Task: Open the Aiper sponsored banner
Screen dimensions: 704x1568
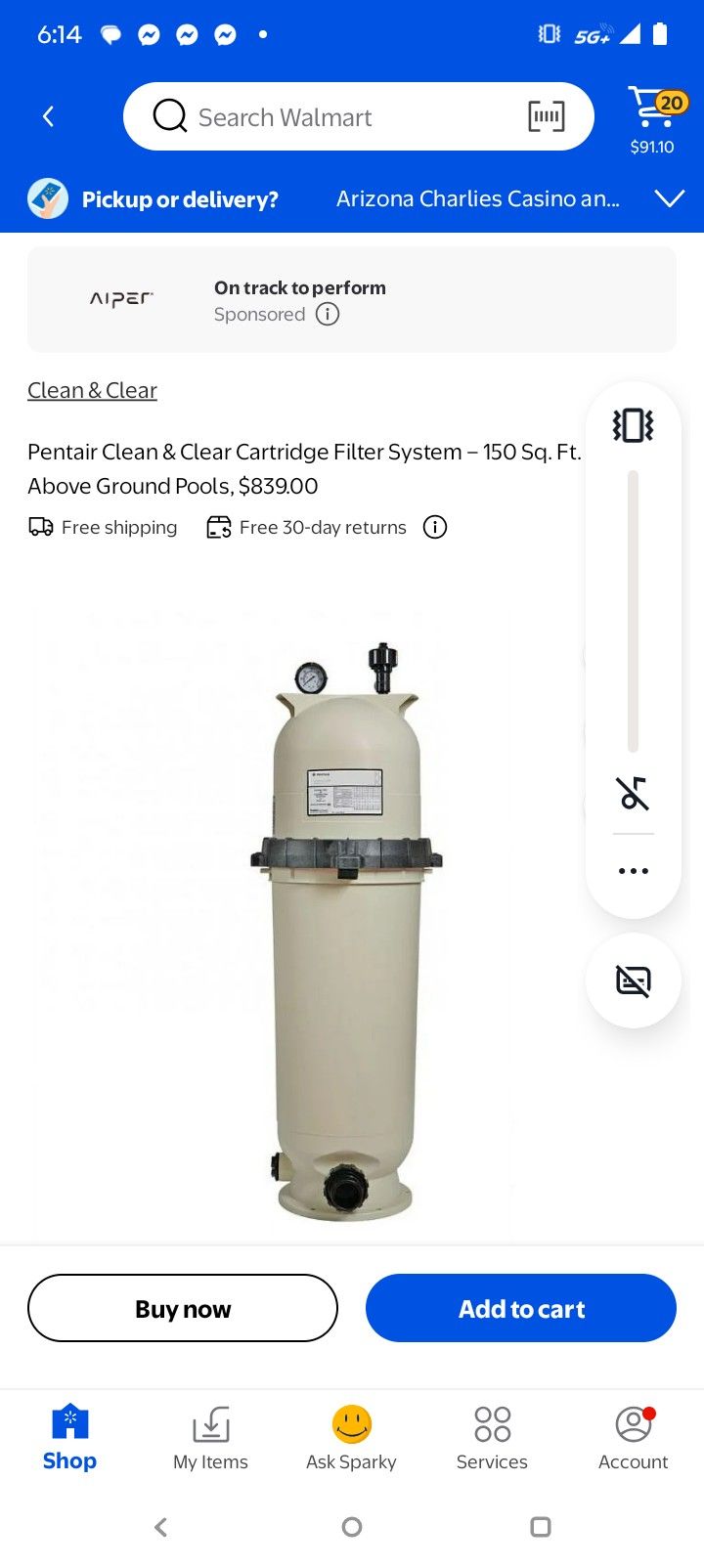Action: click(352, 299)
